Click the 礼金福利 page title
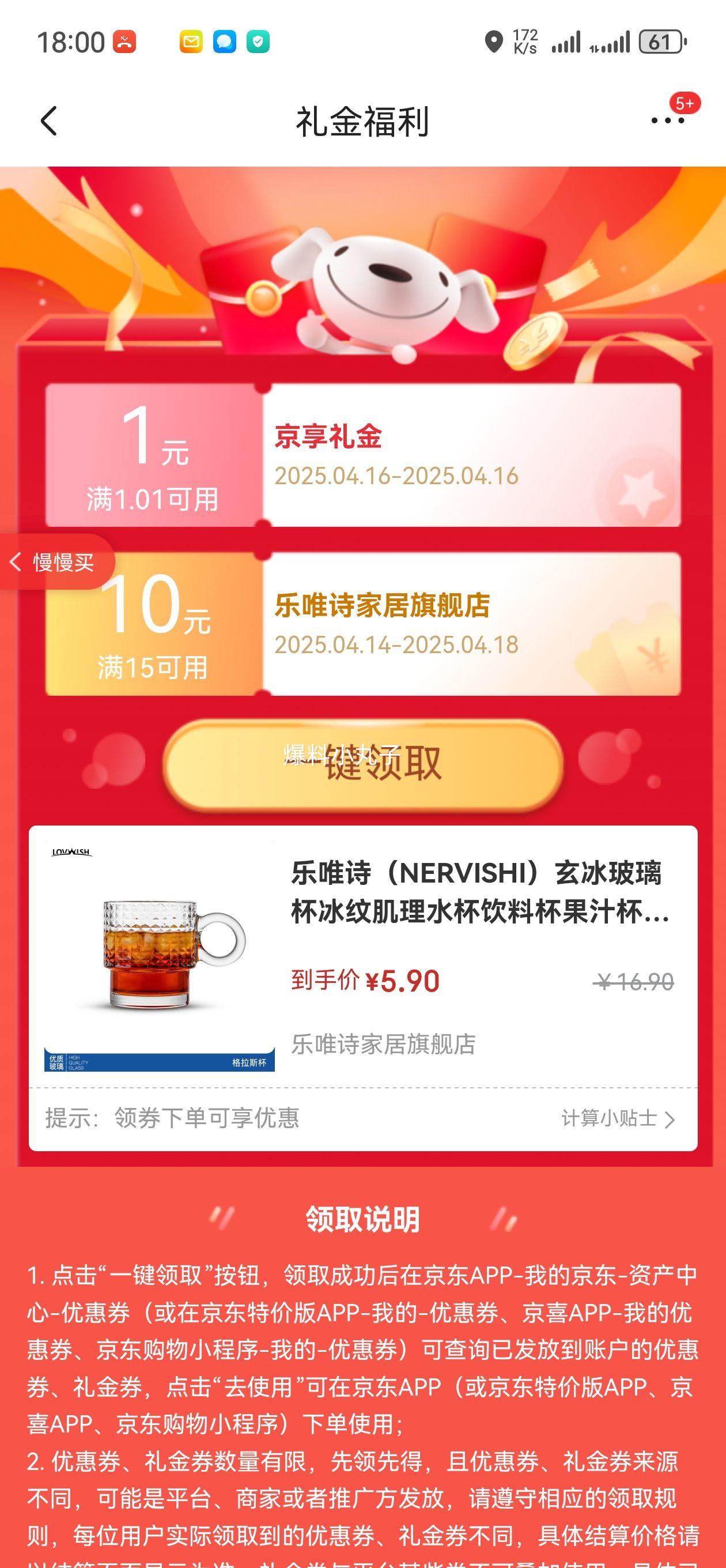This screenshot has height=1568, width=726. [362, 120]
